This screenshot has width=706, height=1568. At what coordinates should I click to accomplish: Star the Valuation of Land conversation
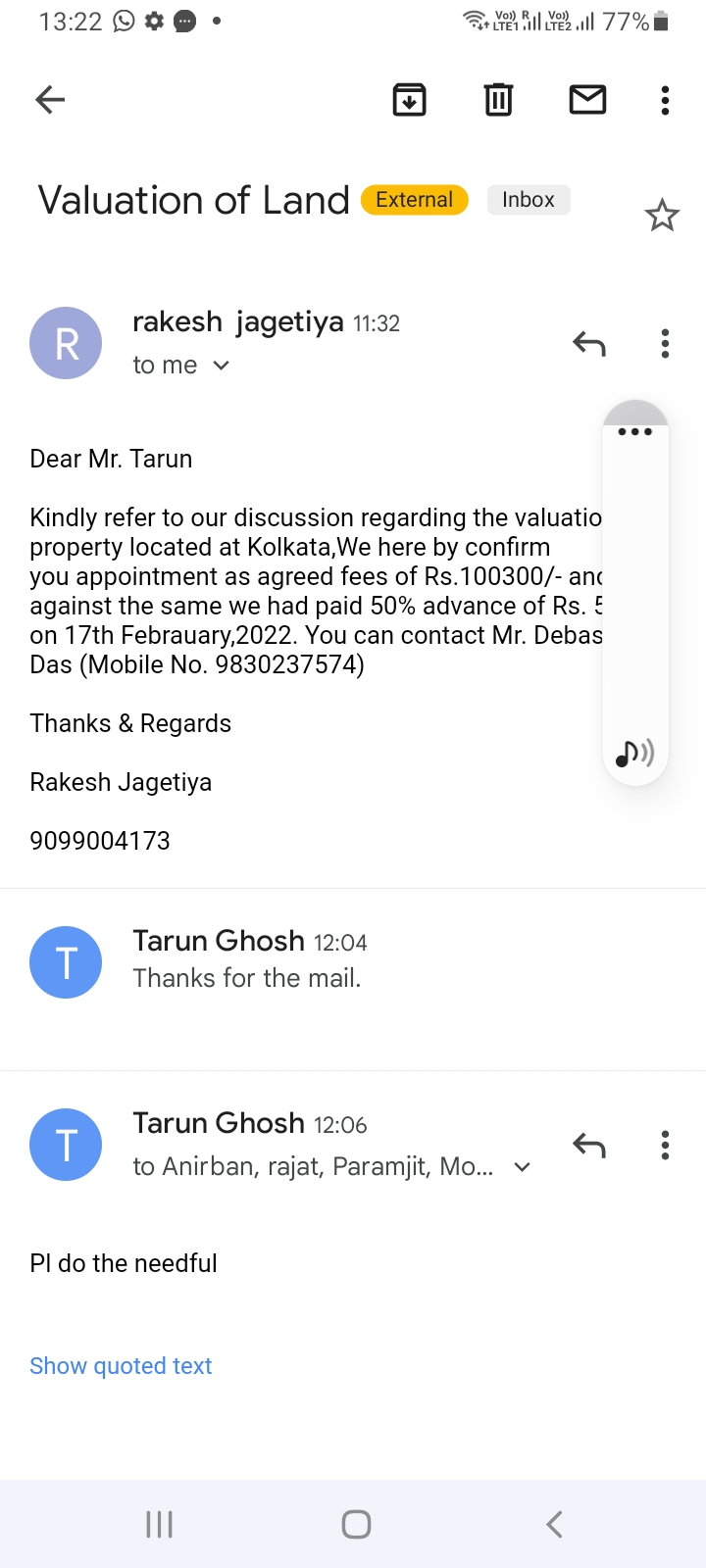(x=662, y=215)
